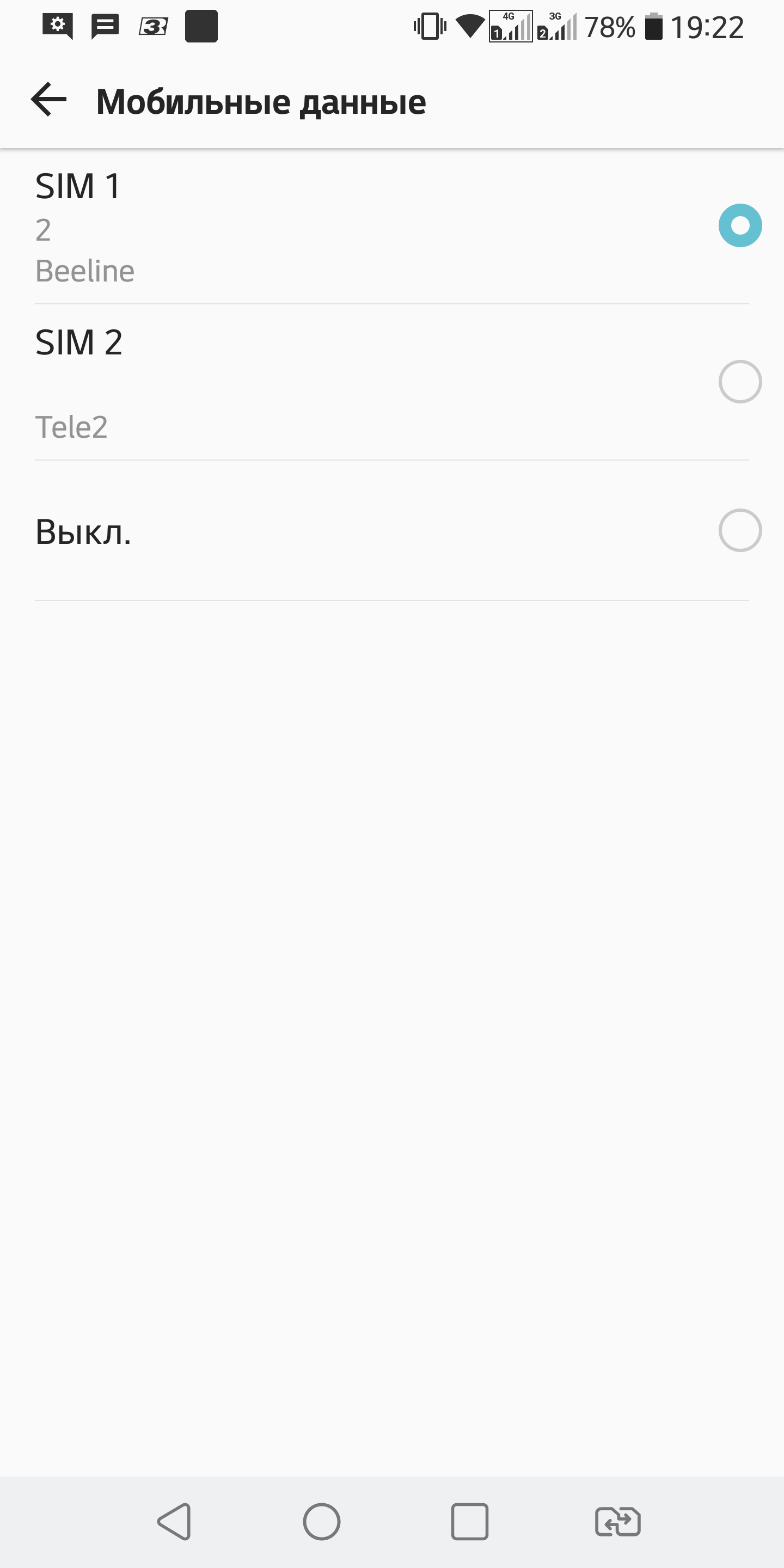
Task: Go back from Мобильные данные screen
Action: [x=48, y=100]
